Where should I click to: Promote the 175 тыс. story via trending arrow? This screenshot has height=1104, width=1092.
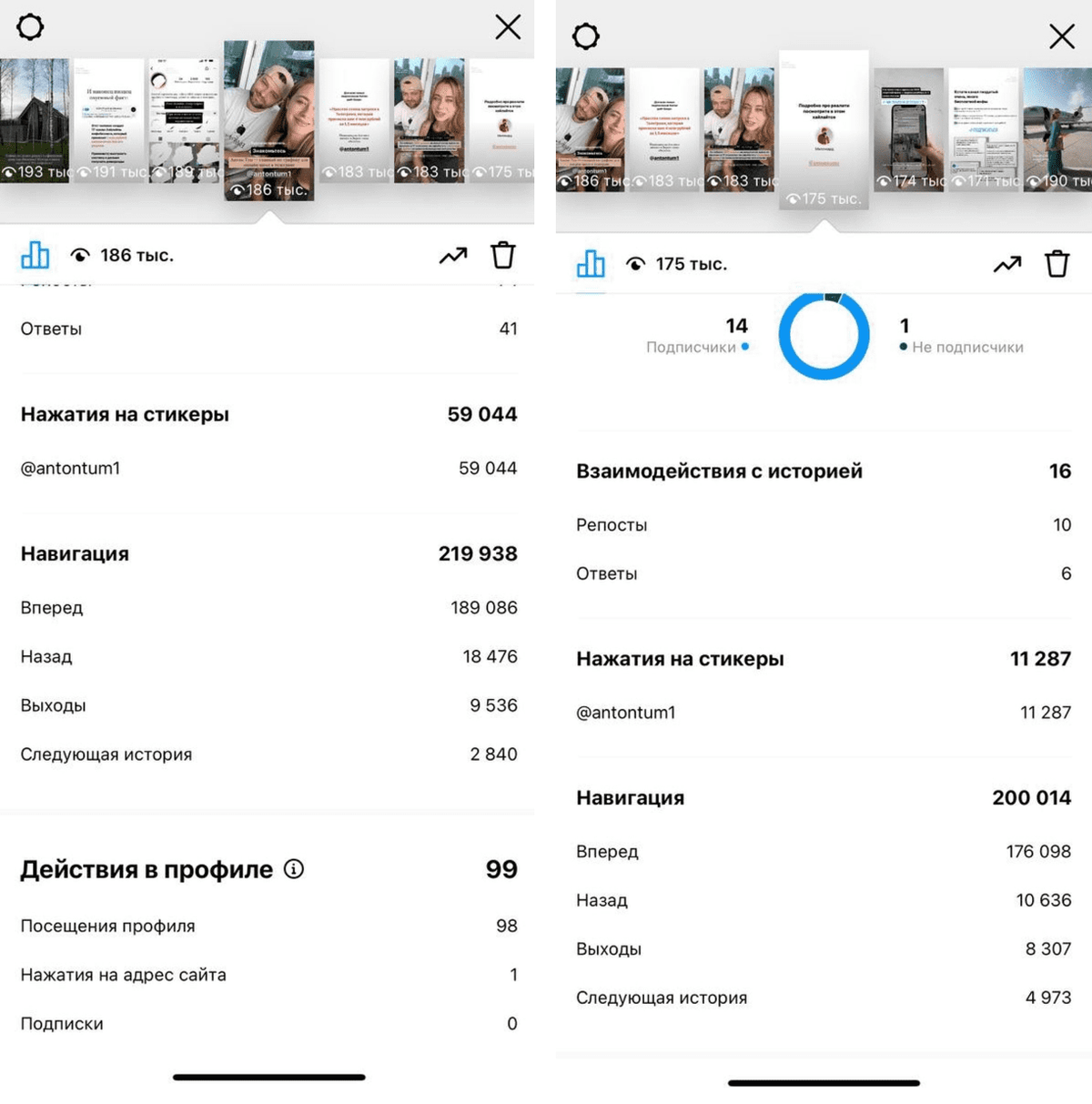click(1006, 264)
